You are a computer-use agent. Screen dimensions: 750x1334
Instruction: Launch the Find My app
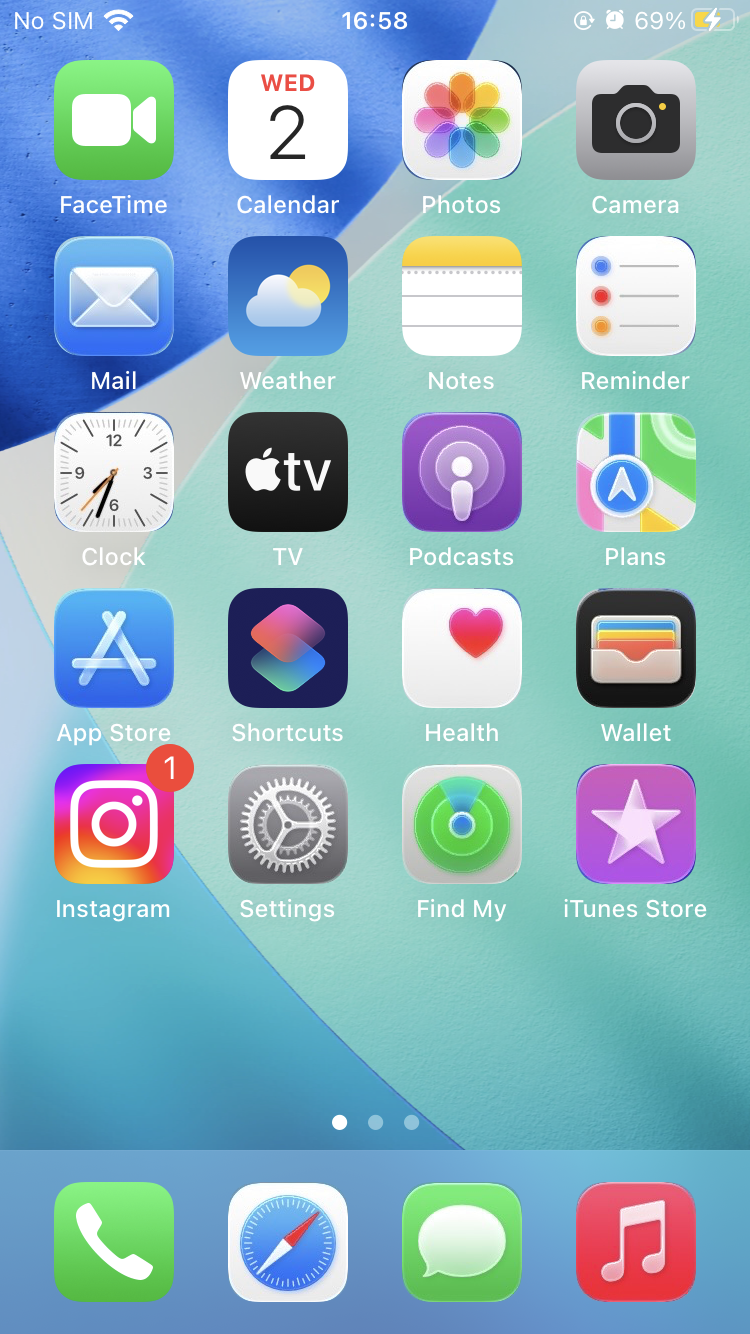462,824
